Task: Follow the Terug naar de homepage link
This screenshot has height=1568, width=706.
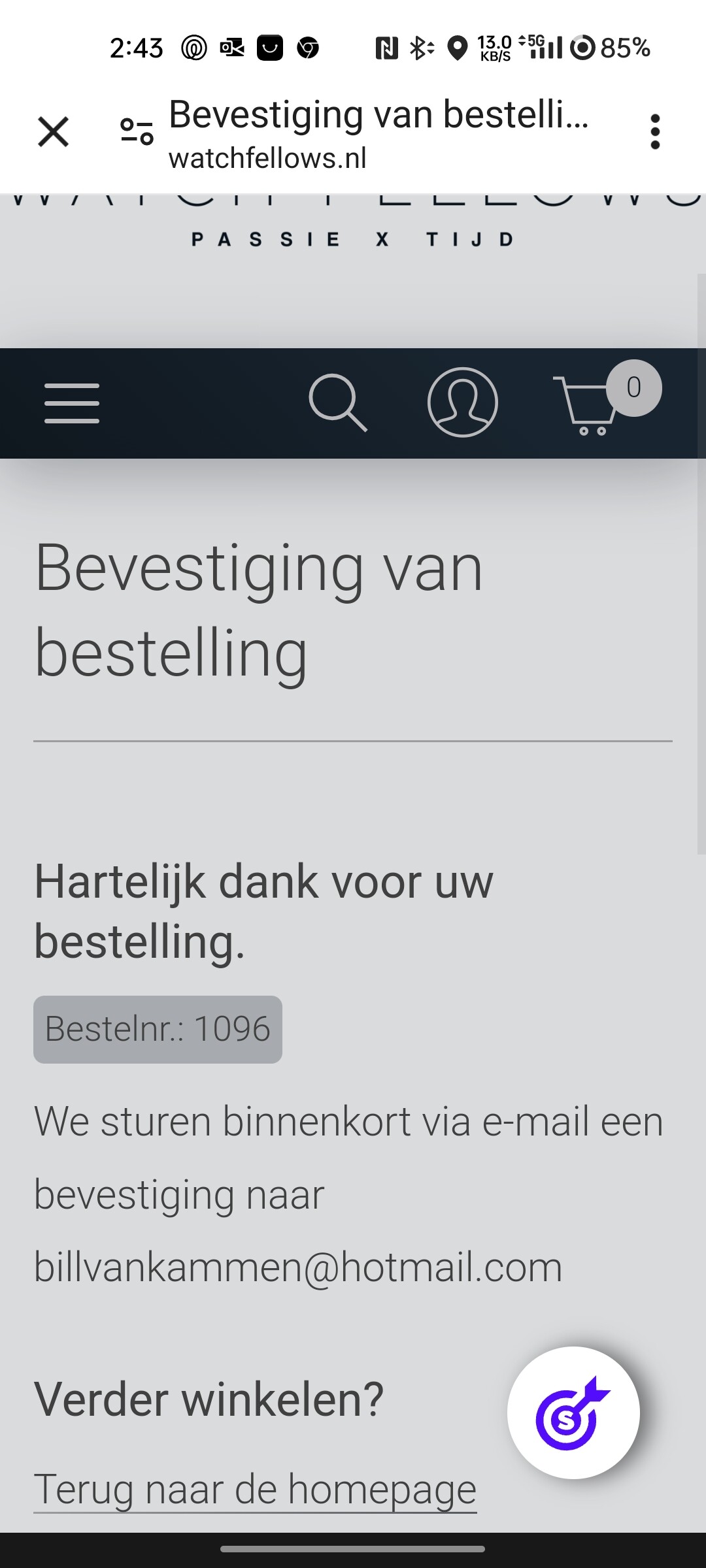Action: tap(255, 1490)
